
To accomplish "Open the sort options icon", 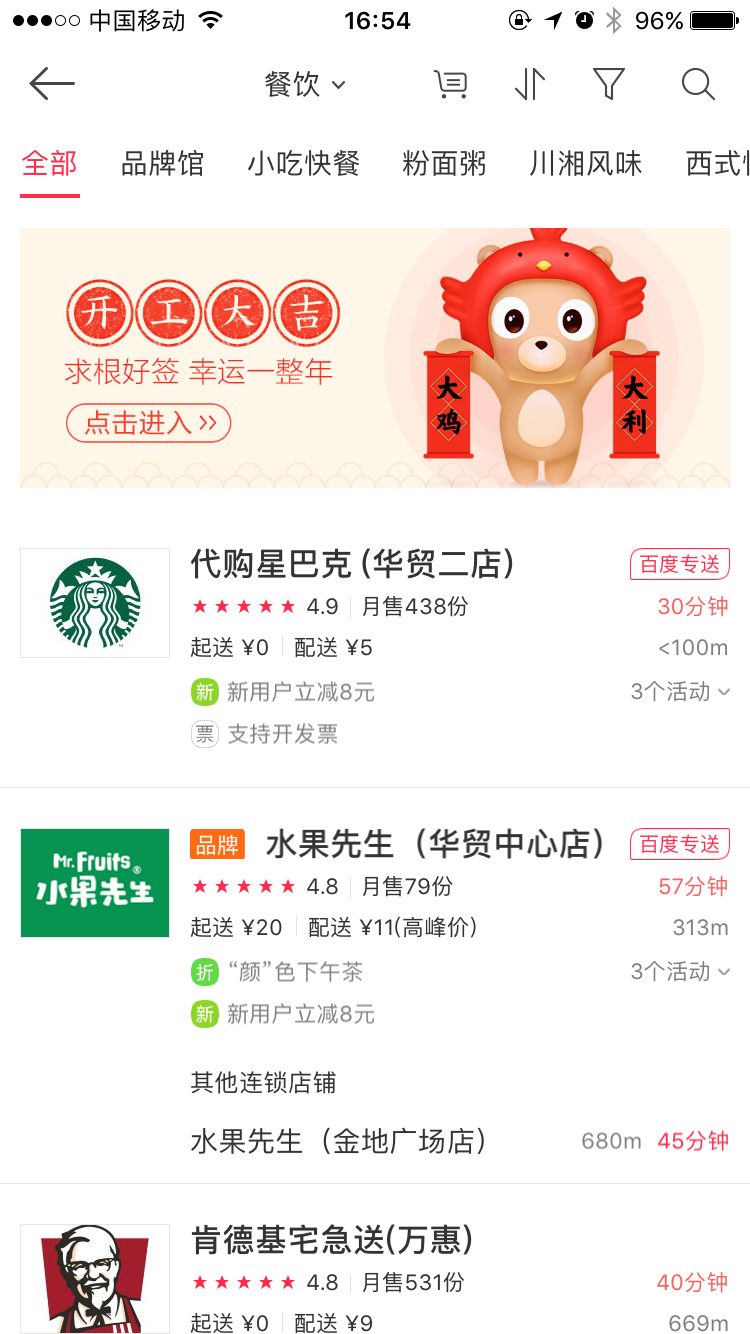I will [x=530, y=85].
